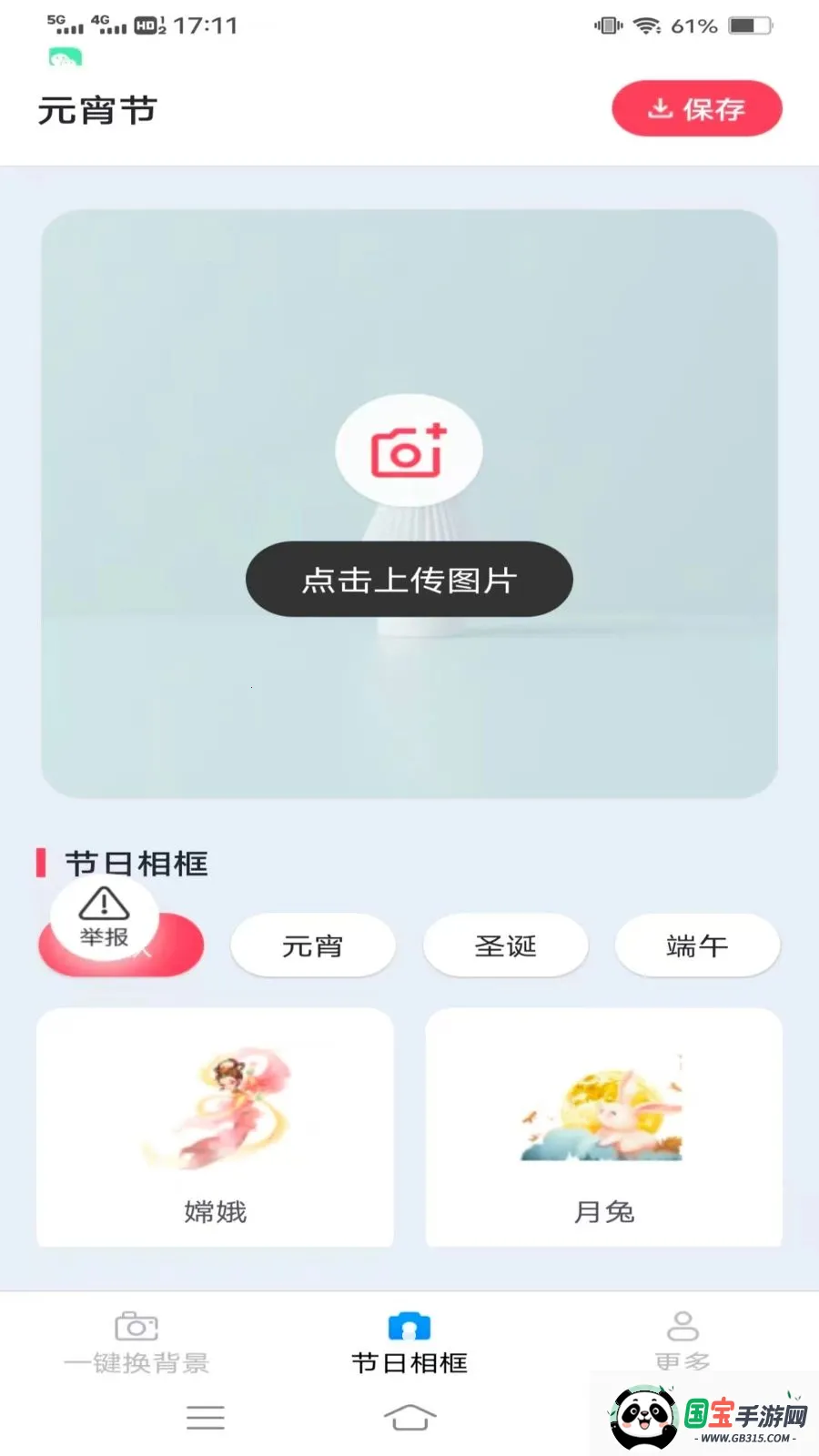The image size is (819, 1456).
Task: Tap the camera upload icon
Action: (409, 448)
